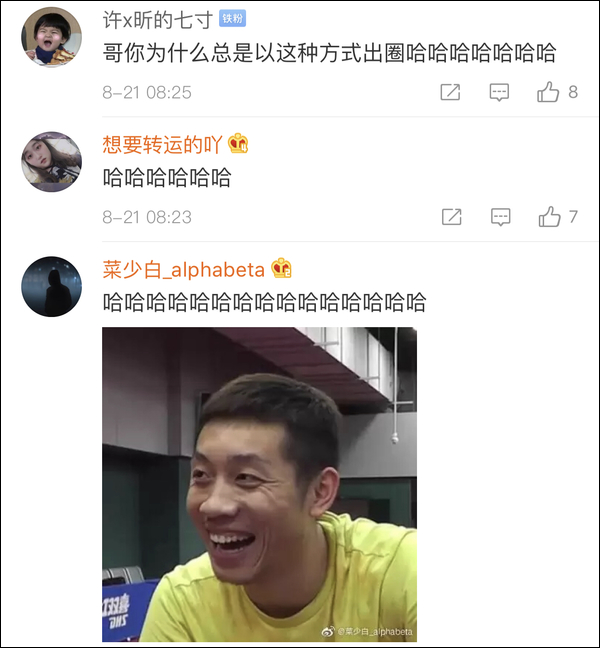Reply to the comment posted at 8-21 08:23
Screen dimensions: 600x648
click(x=500, y=217)
